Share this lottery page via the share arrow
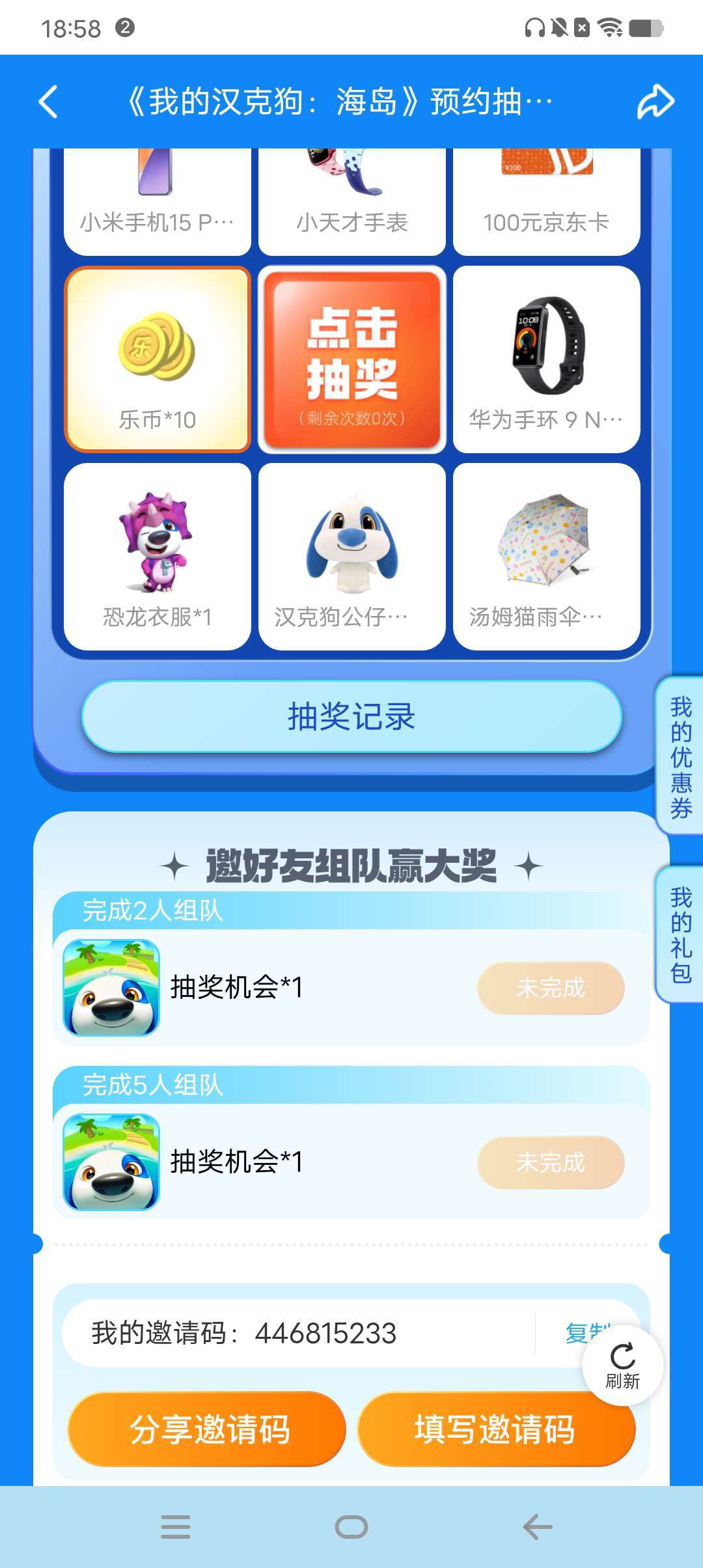This screenshot has width=703, height=1568. [654, 102]
